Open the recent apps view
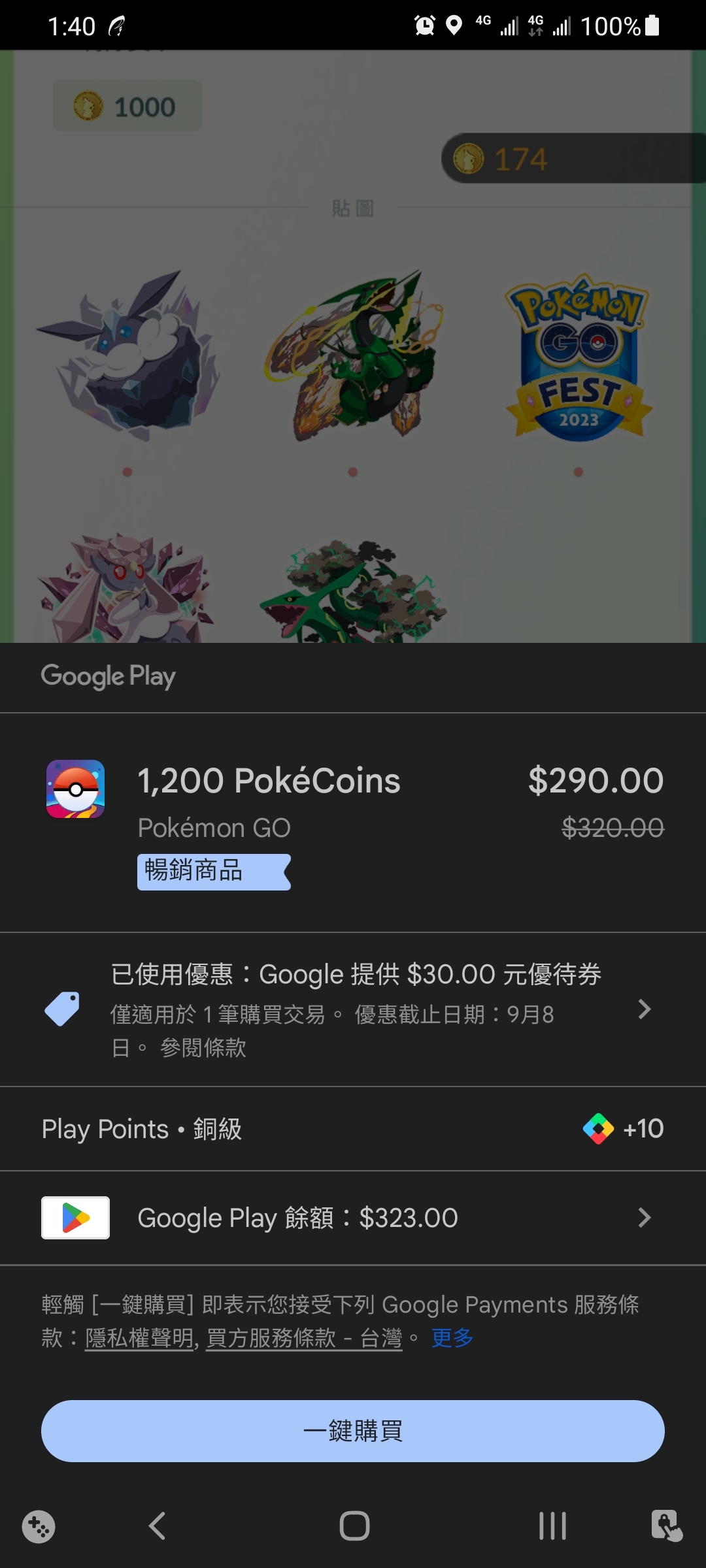The image size is (706, 1568). [552, 1526]
